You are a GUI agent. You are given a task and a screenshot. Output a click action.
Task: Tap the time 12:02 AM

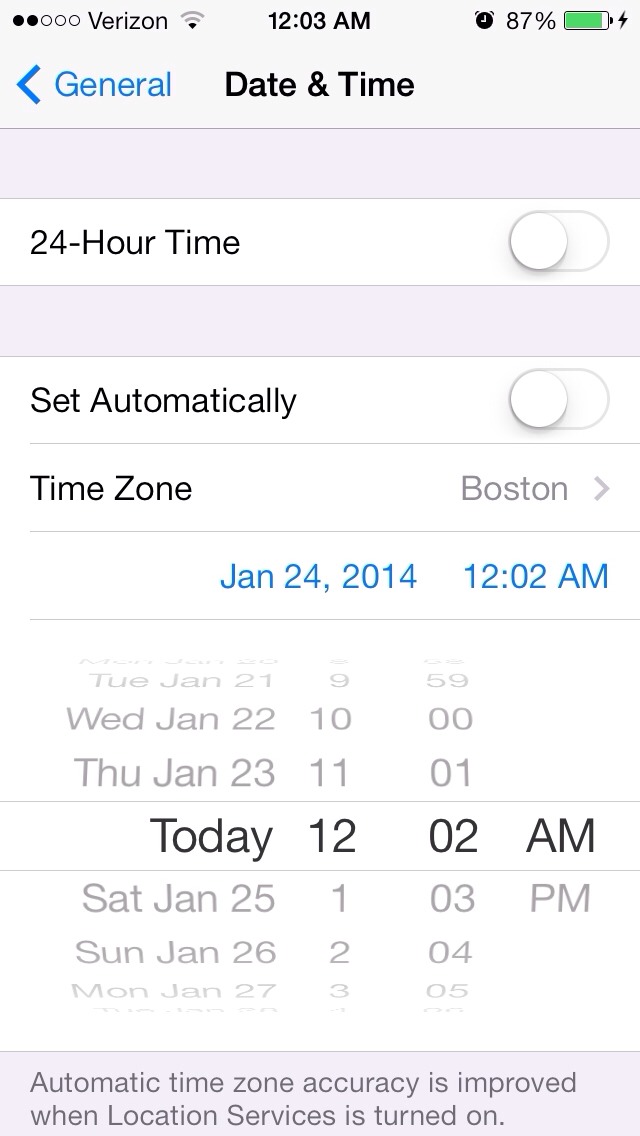pos(536,577)
